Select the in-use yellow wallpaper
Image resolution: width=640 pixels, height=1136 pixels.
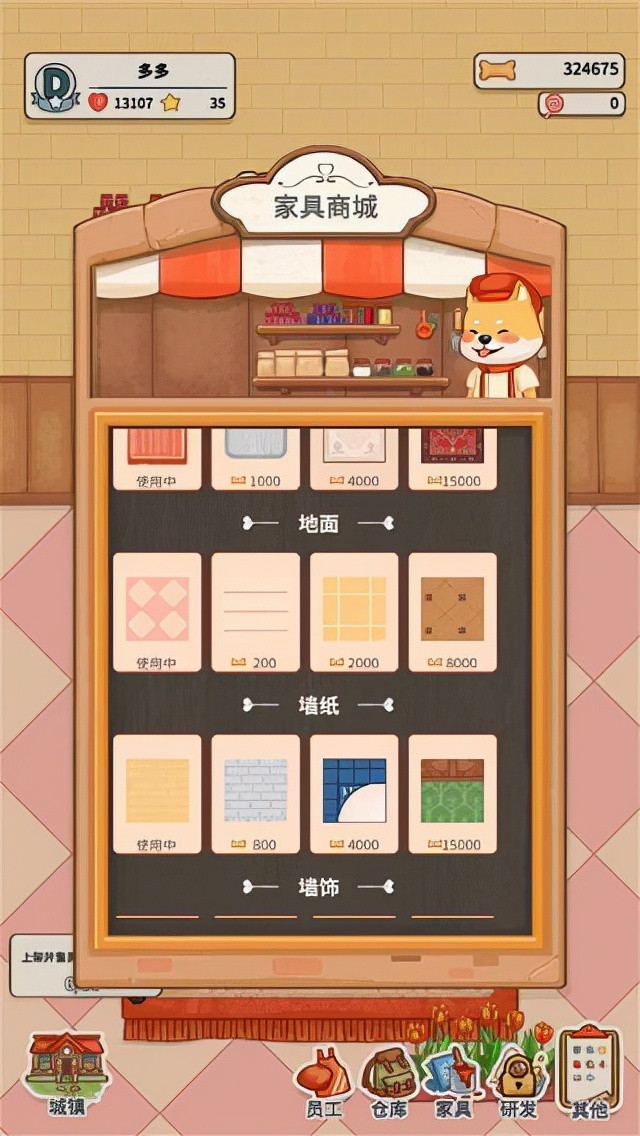click(157, 793)
